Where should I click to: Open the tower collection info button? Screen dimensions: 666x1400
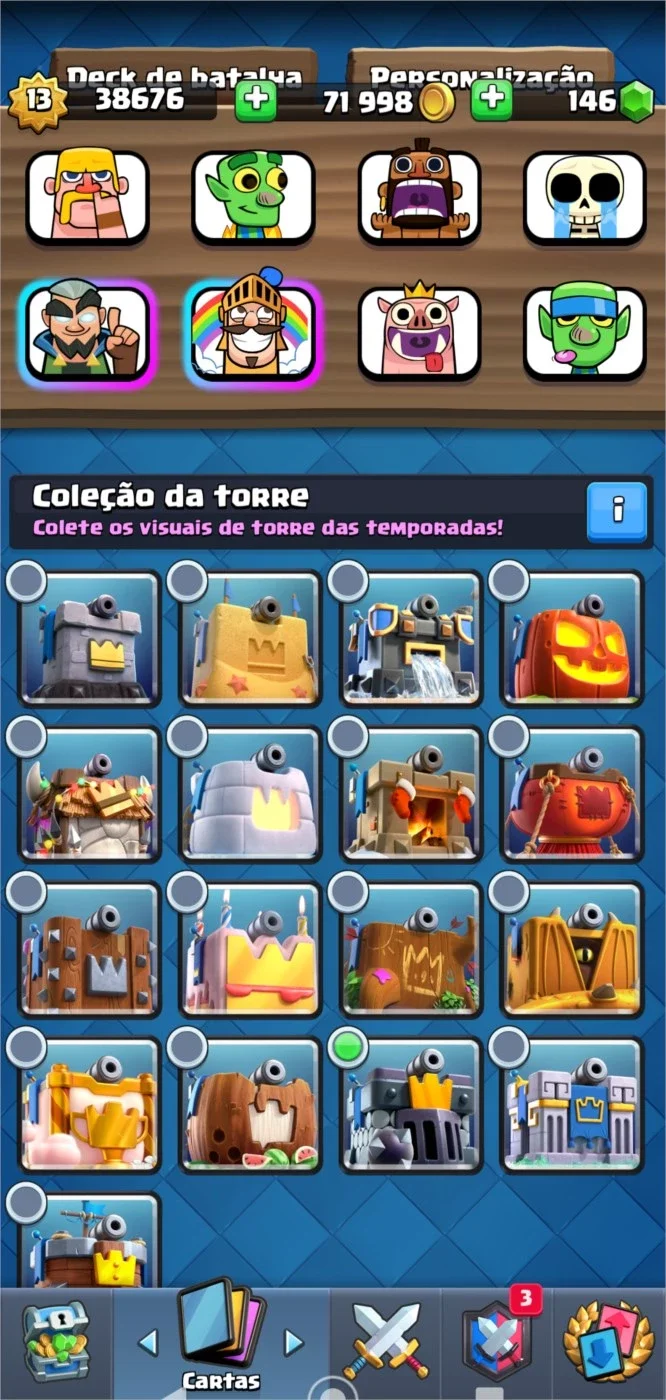pyautogui.click(x=616, y=511)
